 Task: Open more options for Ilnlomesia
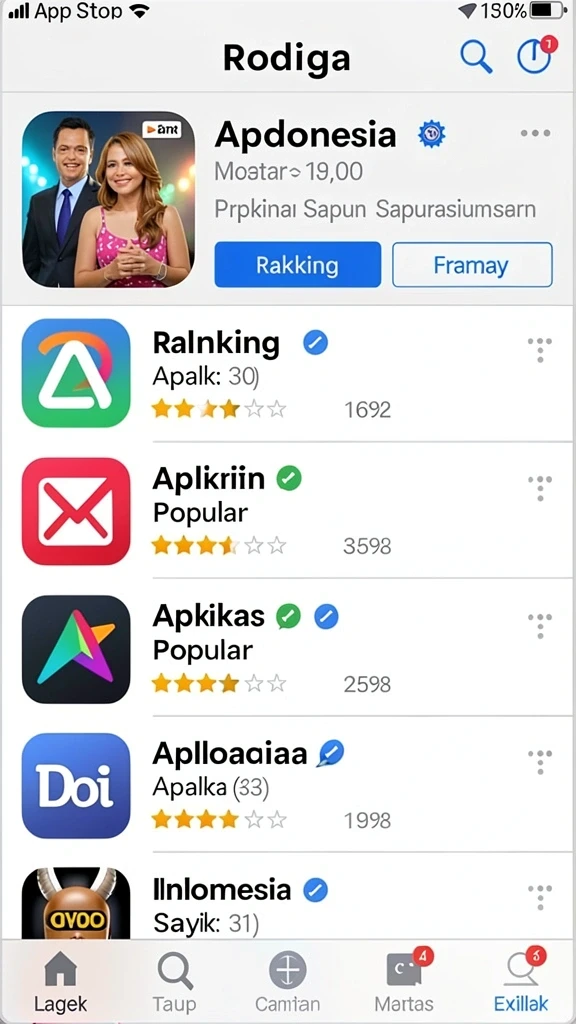click(539, 897)
